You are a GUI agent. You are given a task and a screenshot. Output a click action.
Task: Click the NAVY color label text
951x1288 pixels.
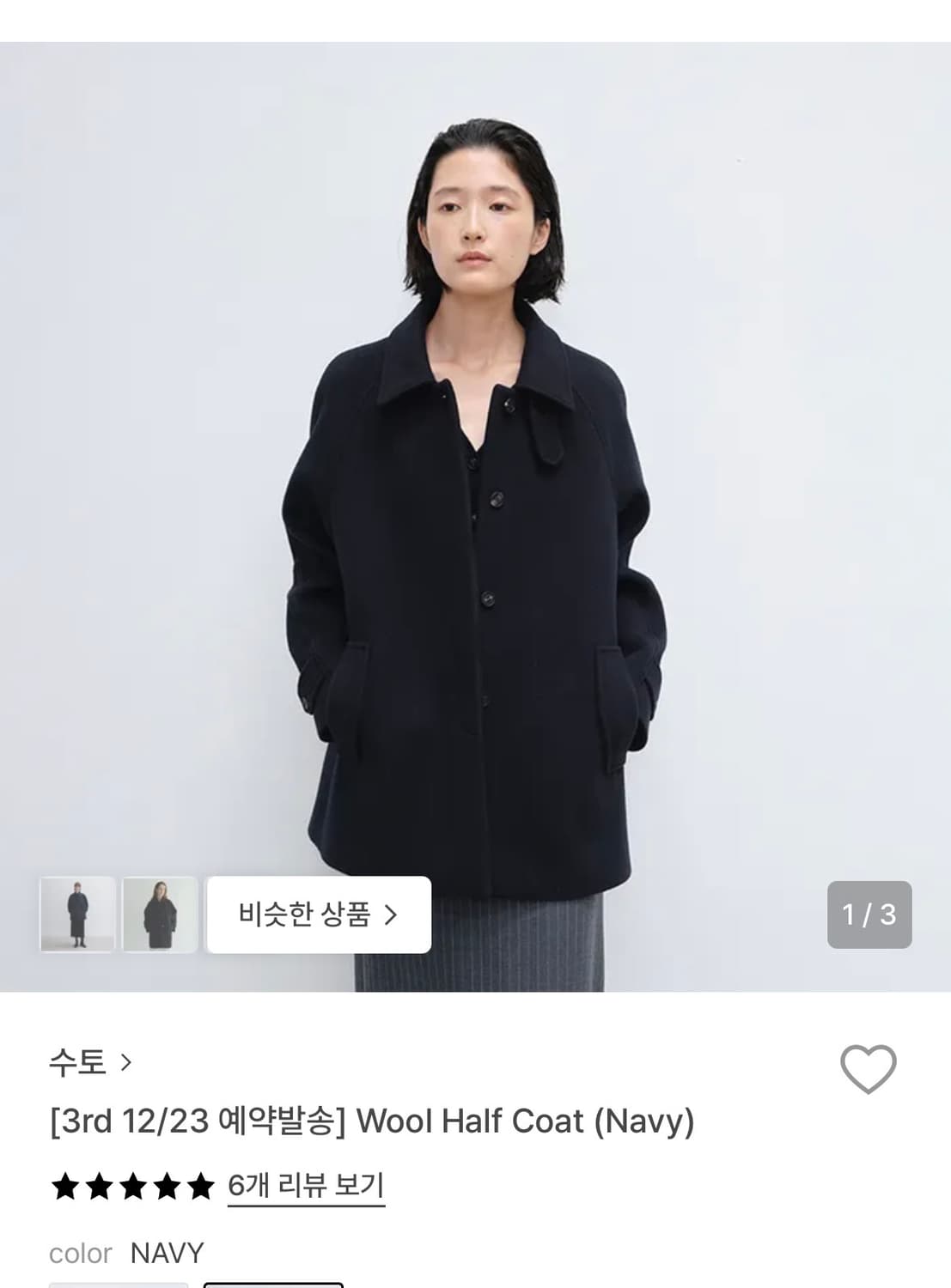[x=168, y=1254]
